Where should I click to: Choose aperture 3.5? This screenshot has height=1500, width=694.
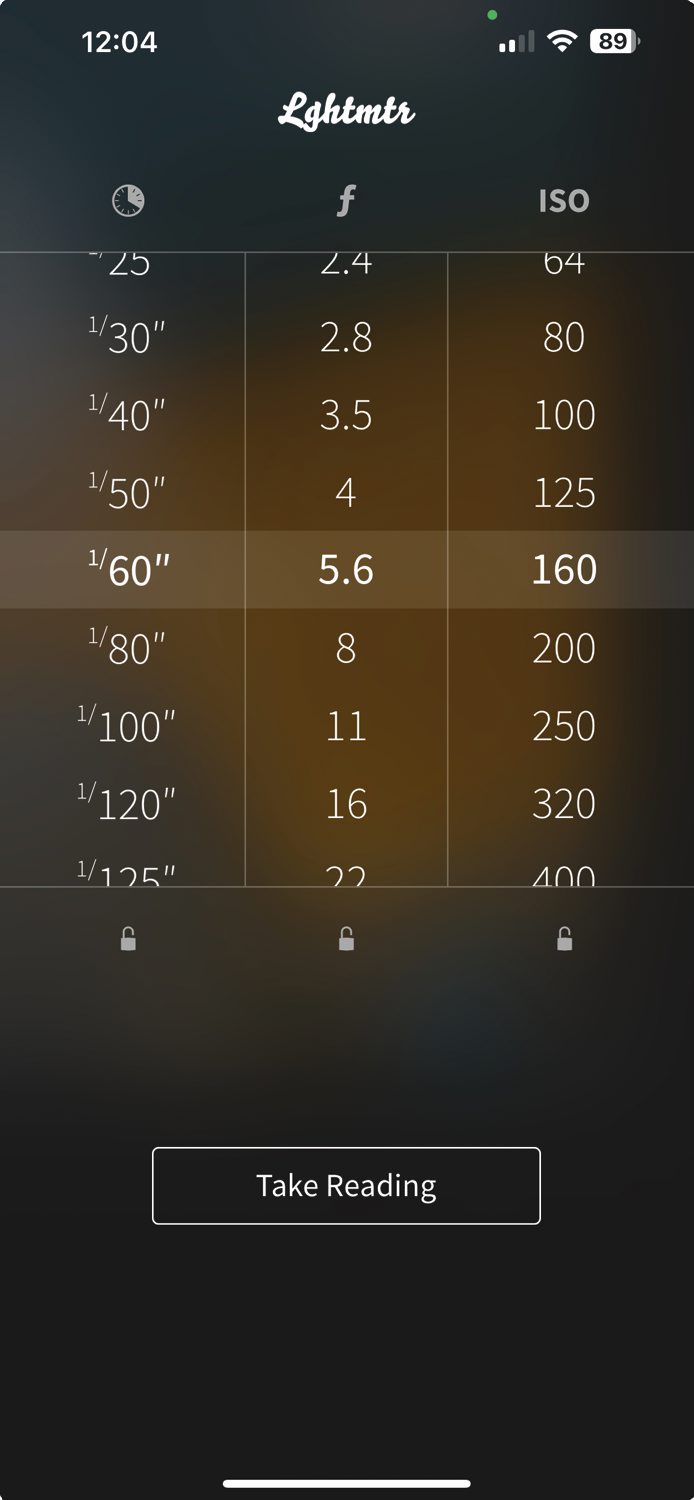coord(346,415)
